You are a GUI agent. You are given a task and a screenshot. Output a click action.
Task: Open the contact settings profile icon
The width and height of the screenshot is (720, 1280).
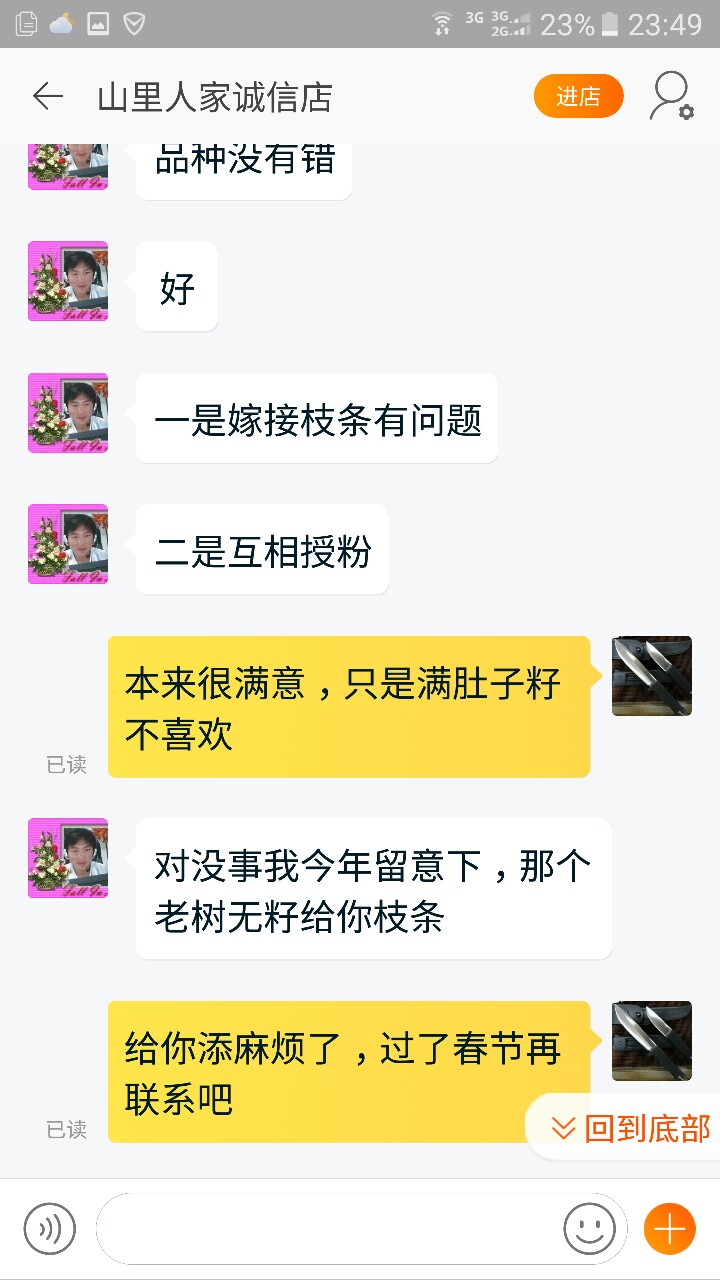671,97
